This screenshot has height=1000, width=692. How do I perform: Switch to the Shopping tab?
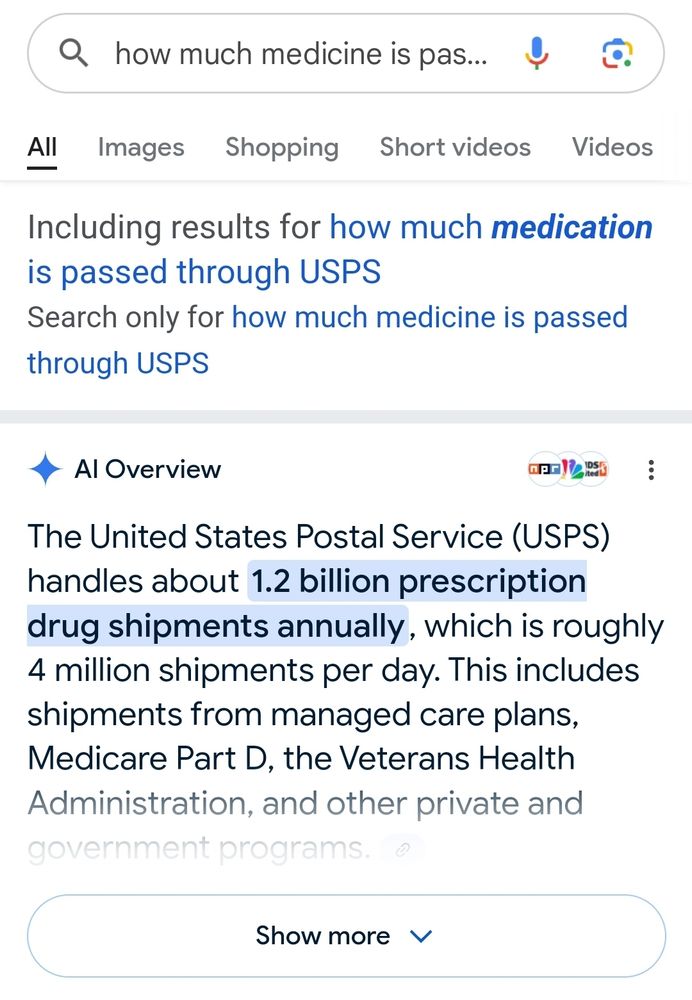tap(282, 147)
